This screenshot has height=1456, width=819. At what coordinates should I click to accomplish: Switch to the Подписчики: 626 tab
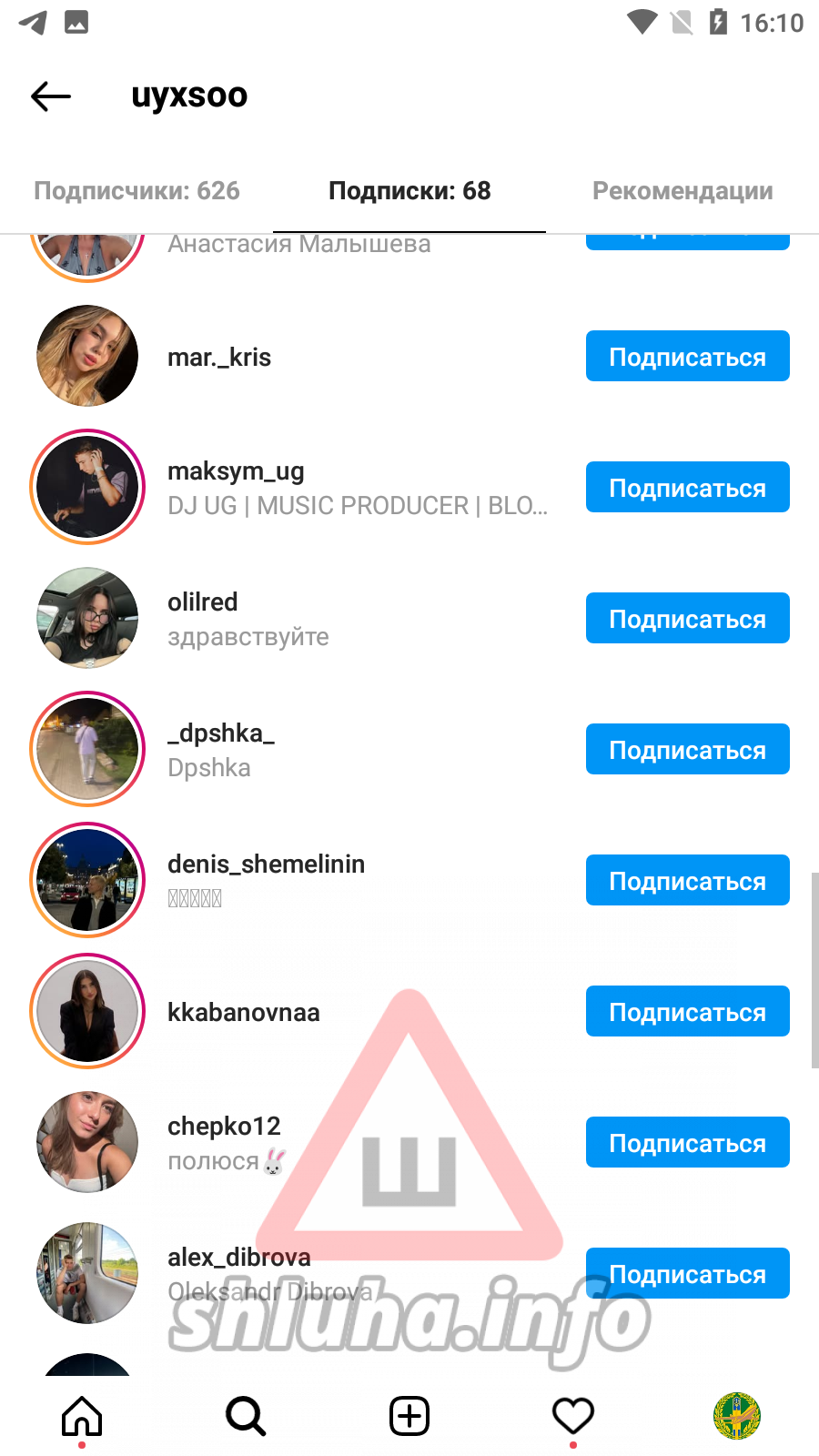click(136, 191)
